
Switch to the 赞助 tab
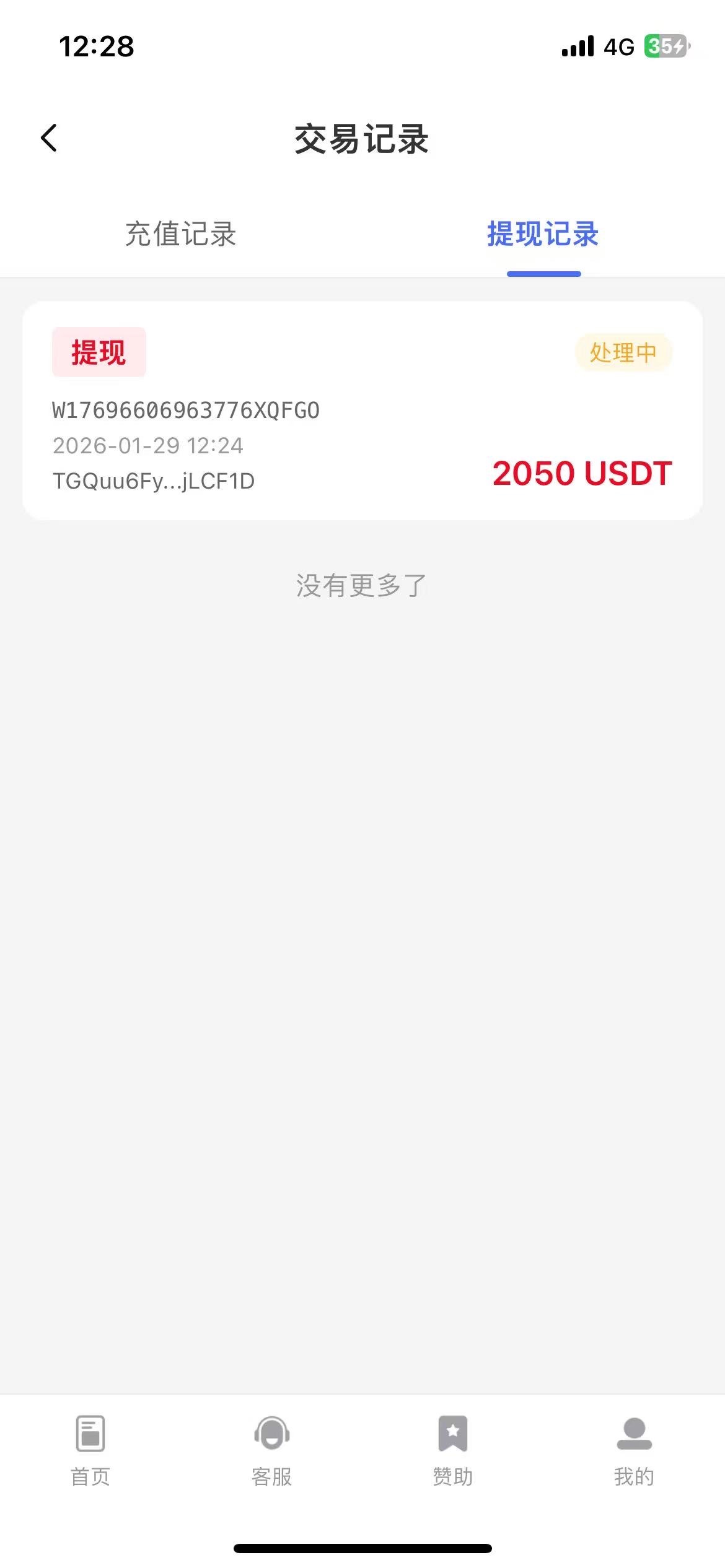(453, 1450)
